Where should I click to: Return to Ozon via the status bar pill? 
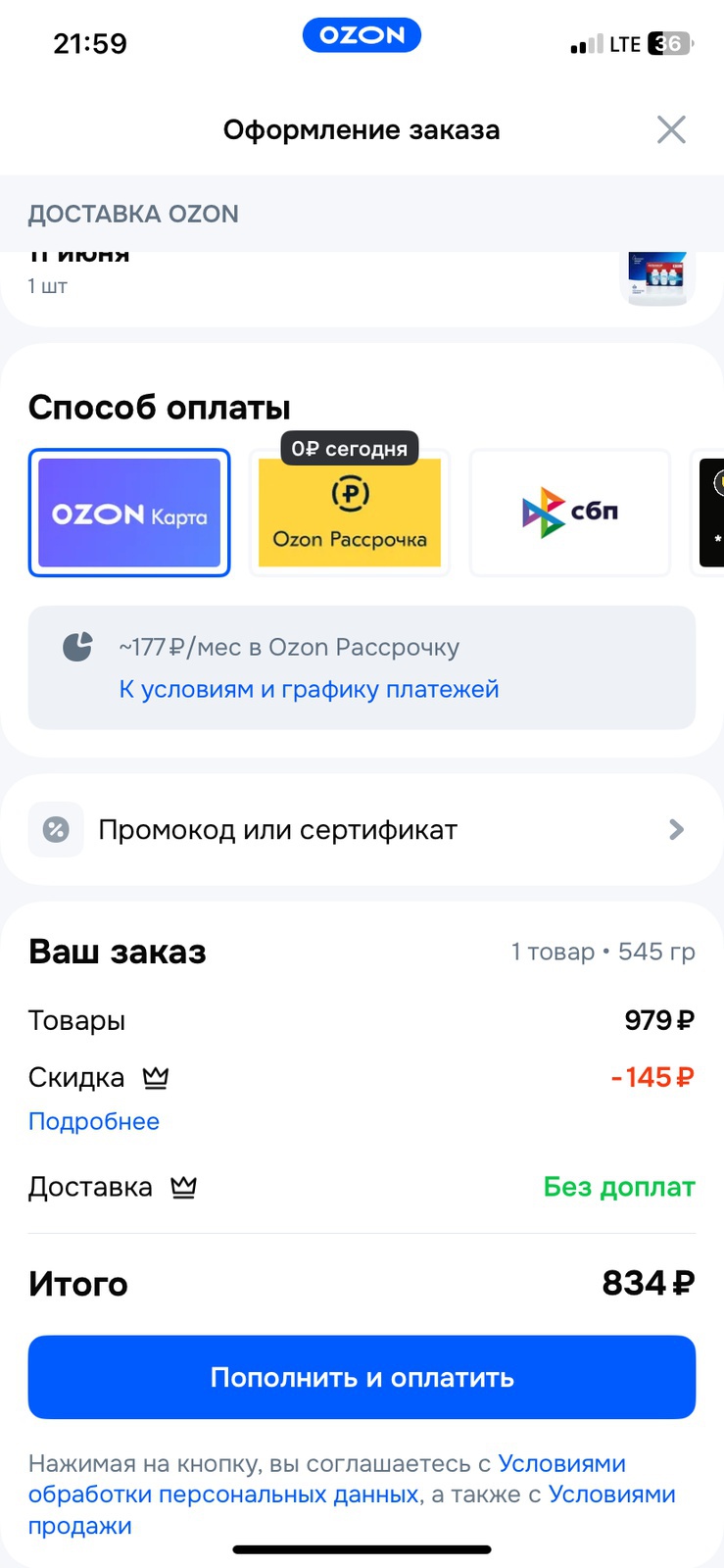(x=362, y=35)
